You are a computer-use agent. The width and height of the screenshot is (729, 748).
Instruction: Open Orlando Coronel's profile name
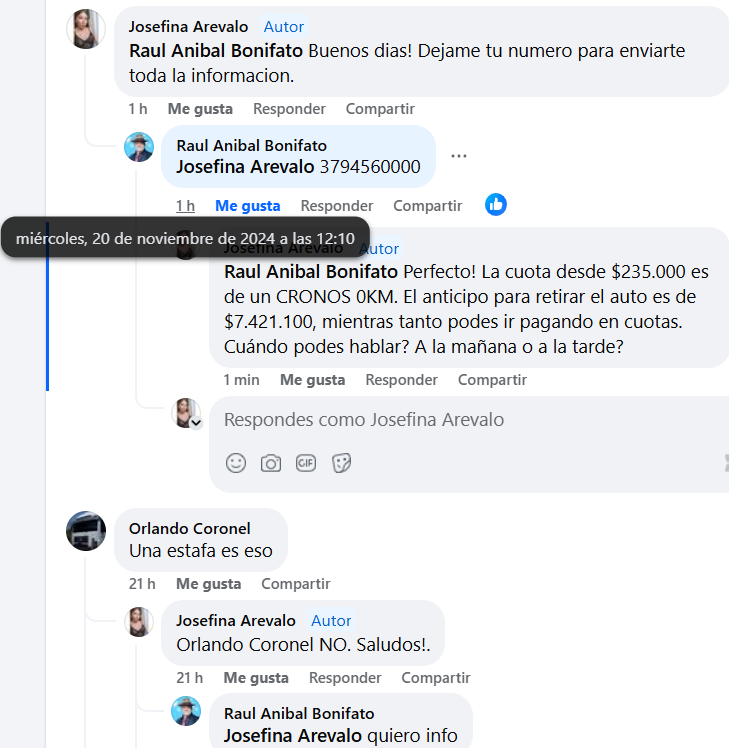point(190,528)
